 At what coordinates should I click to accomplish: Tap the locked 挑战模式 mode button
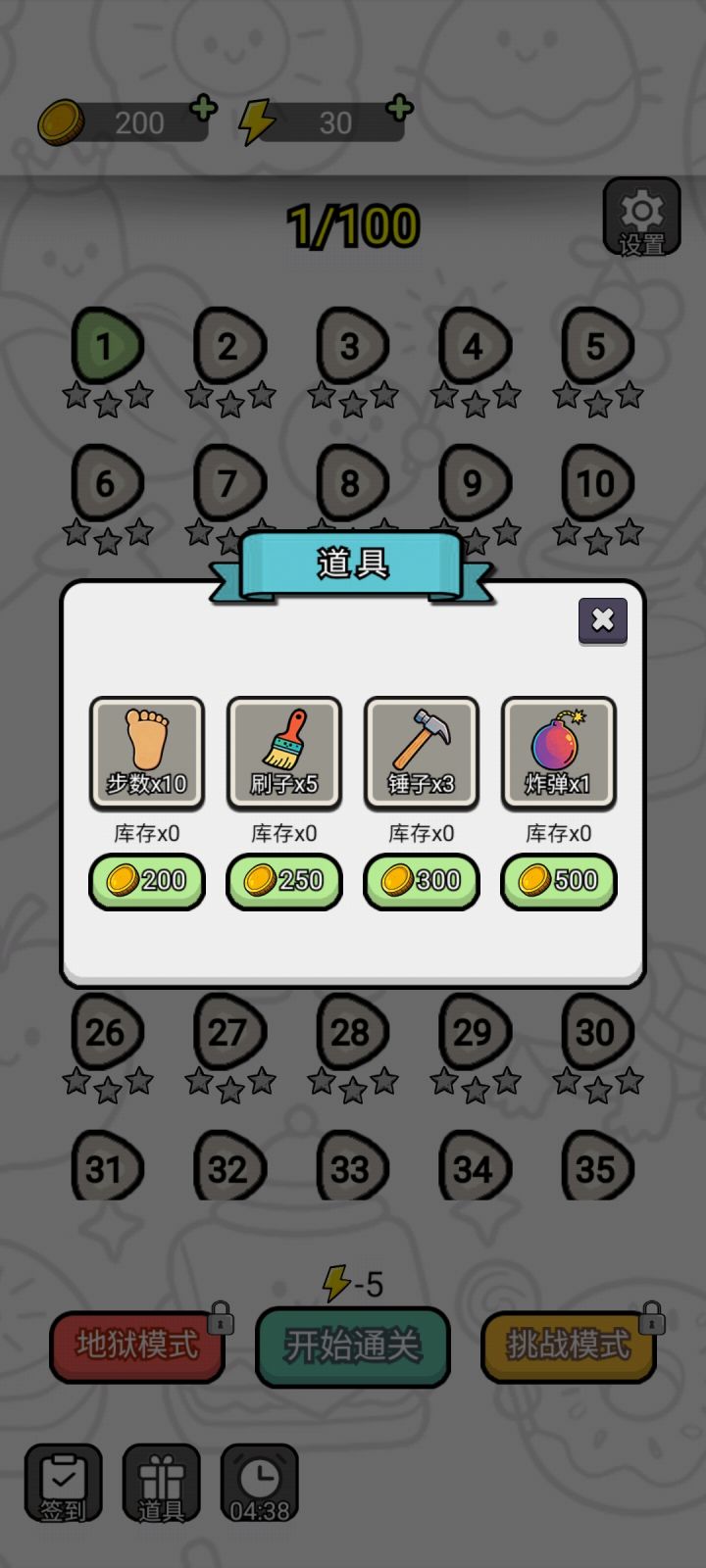[569, 1347]
